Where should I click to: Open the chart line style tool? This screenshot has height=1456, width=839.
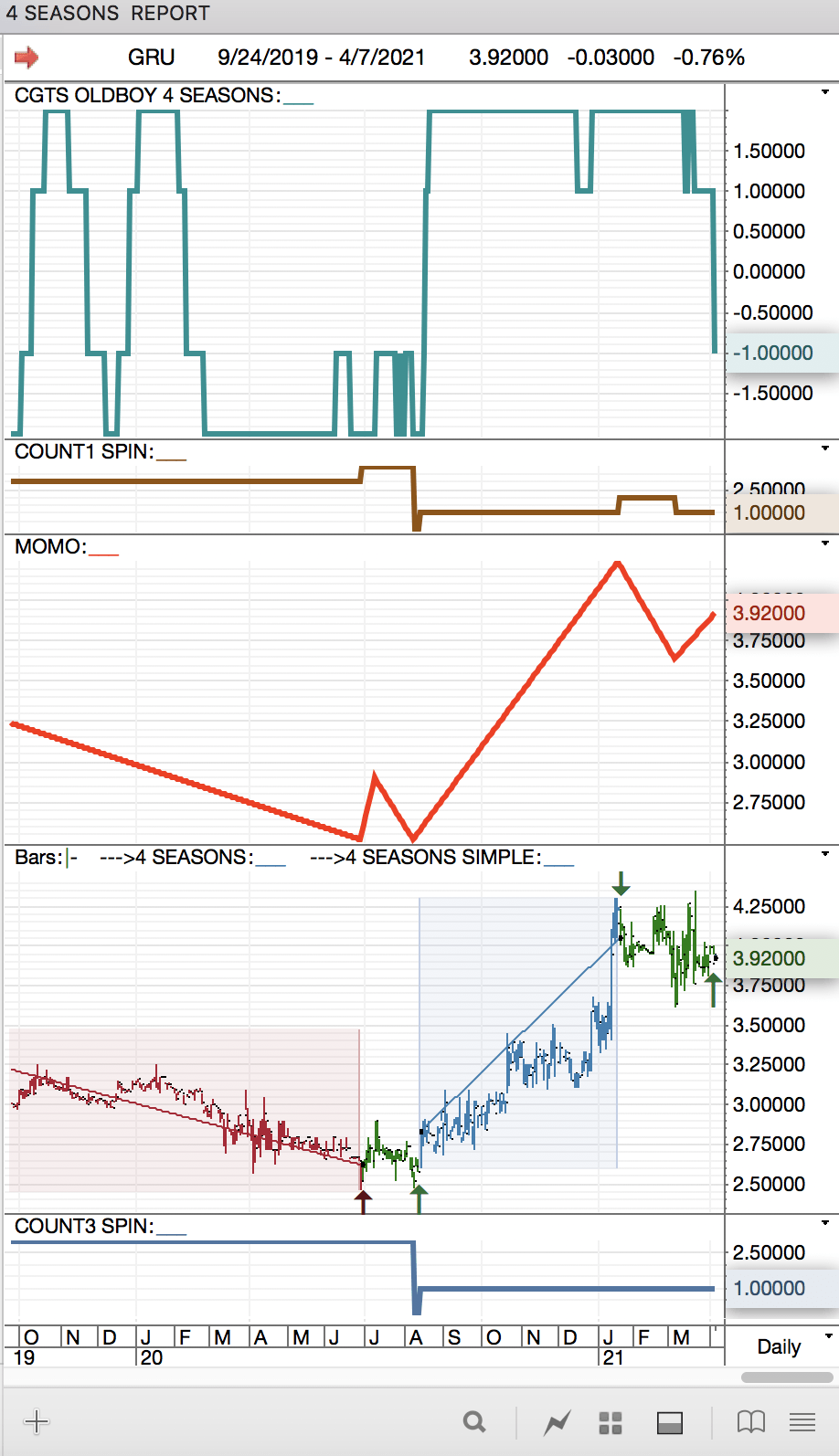tap(557, 1422)
